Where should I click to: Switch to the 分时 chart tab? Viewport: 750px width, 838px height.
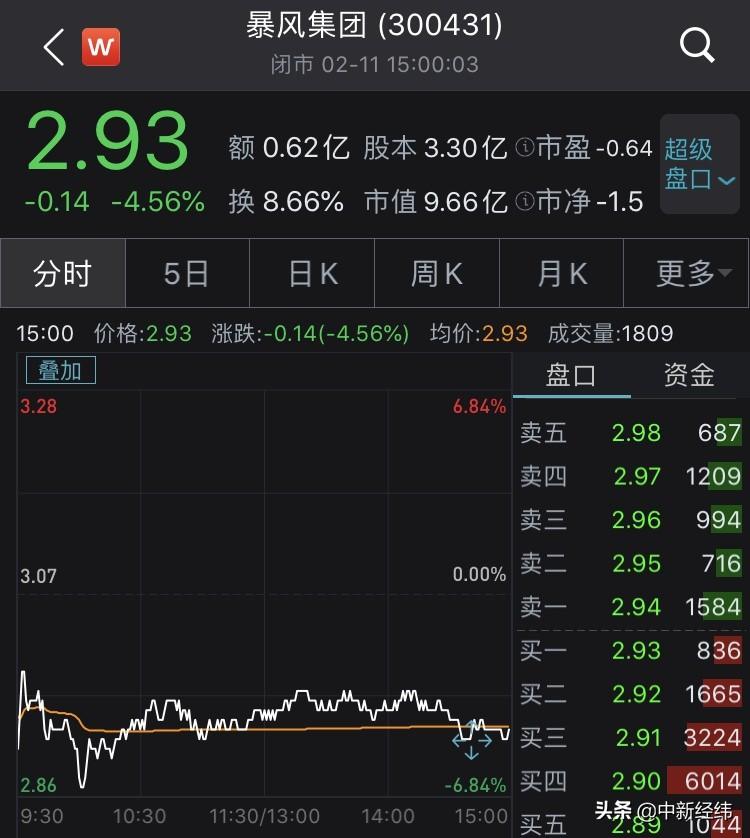63,273
